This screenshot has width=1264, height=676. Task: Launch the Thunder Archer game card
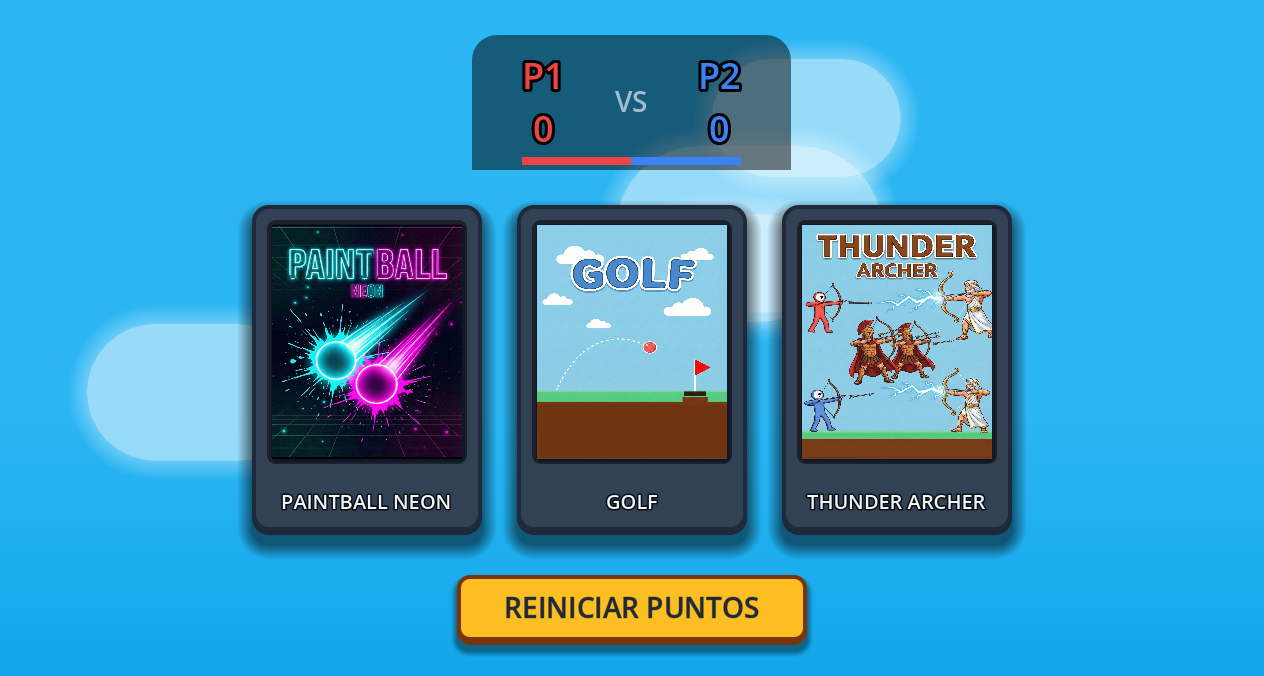896,368
